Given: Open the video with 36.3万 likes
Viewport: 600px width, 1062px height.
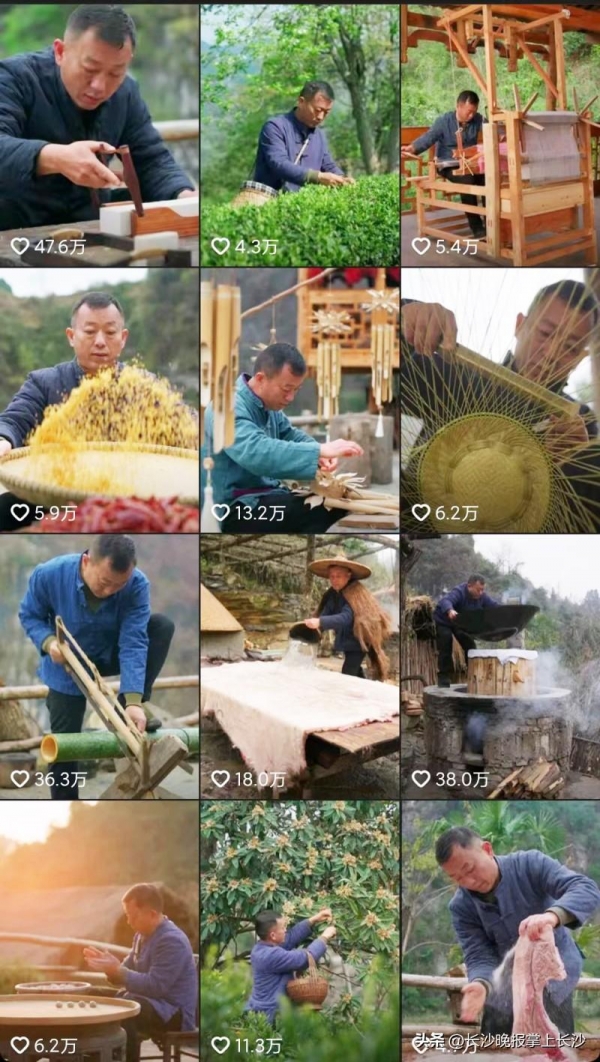Looking at the screenshot, I should pyautogui.click(x=99, y=665).
